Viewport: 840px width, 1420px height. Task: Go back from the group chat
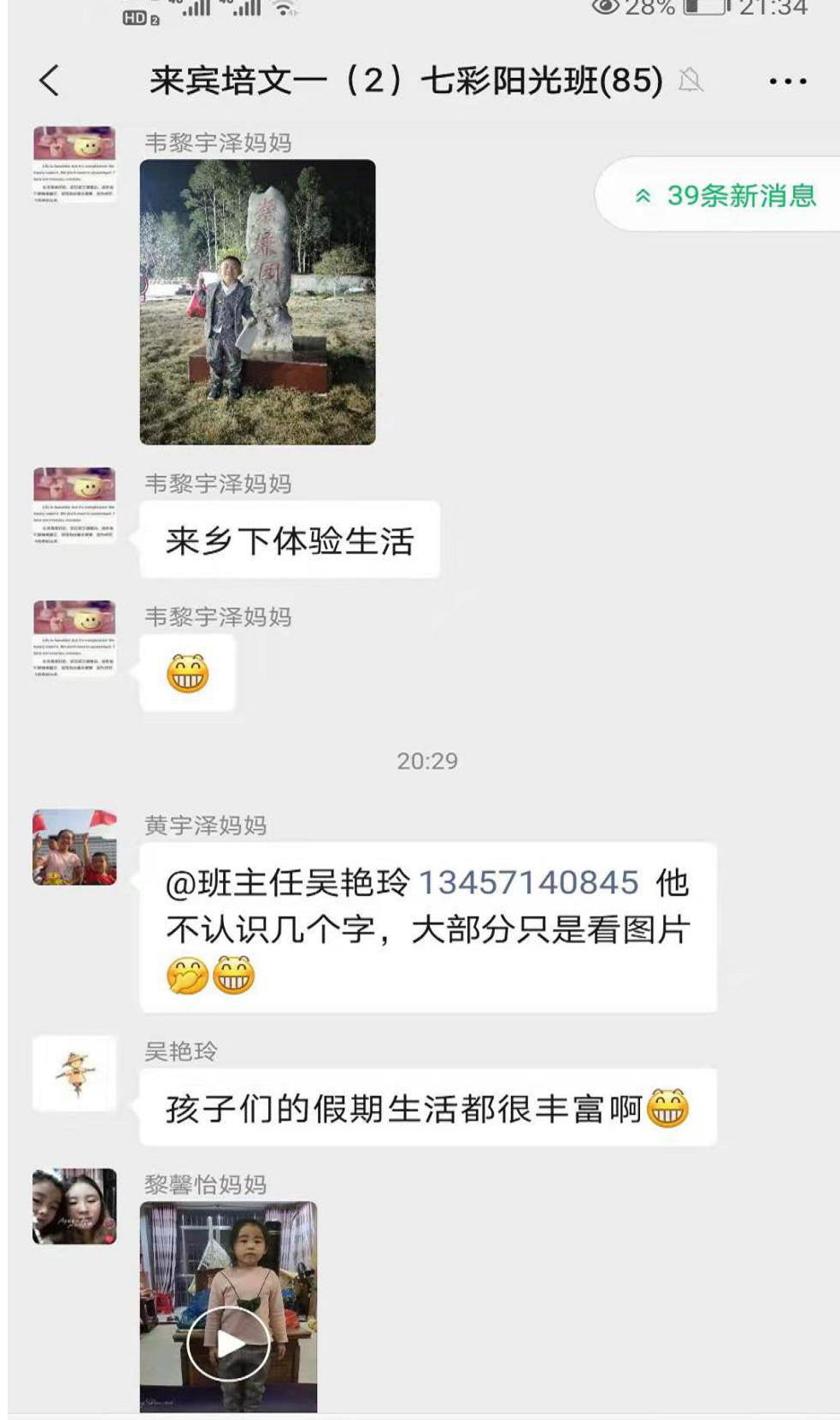(x=50, y=81)
